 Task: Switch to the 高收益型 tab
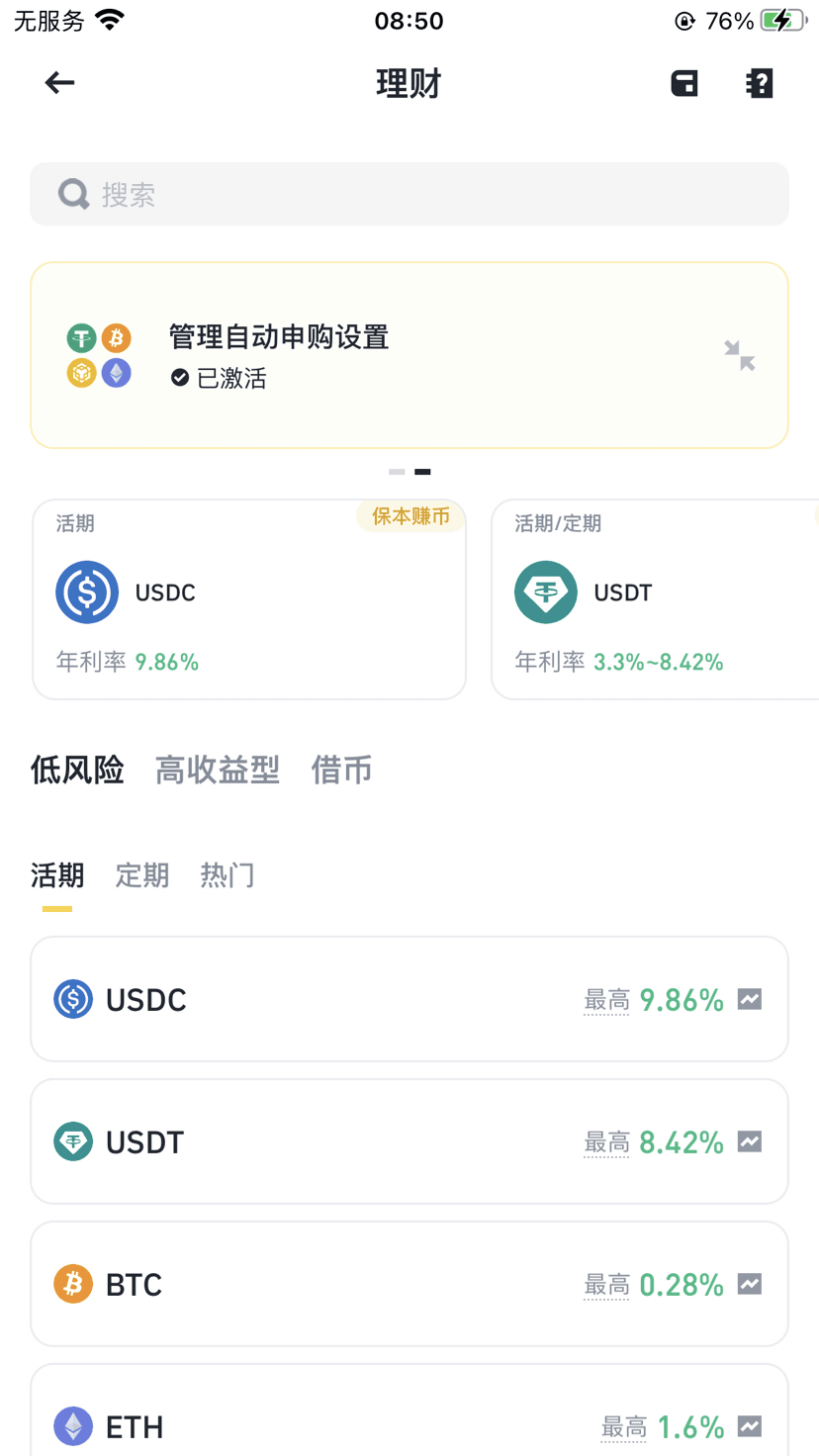click(x=218, y=770)
